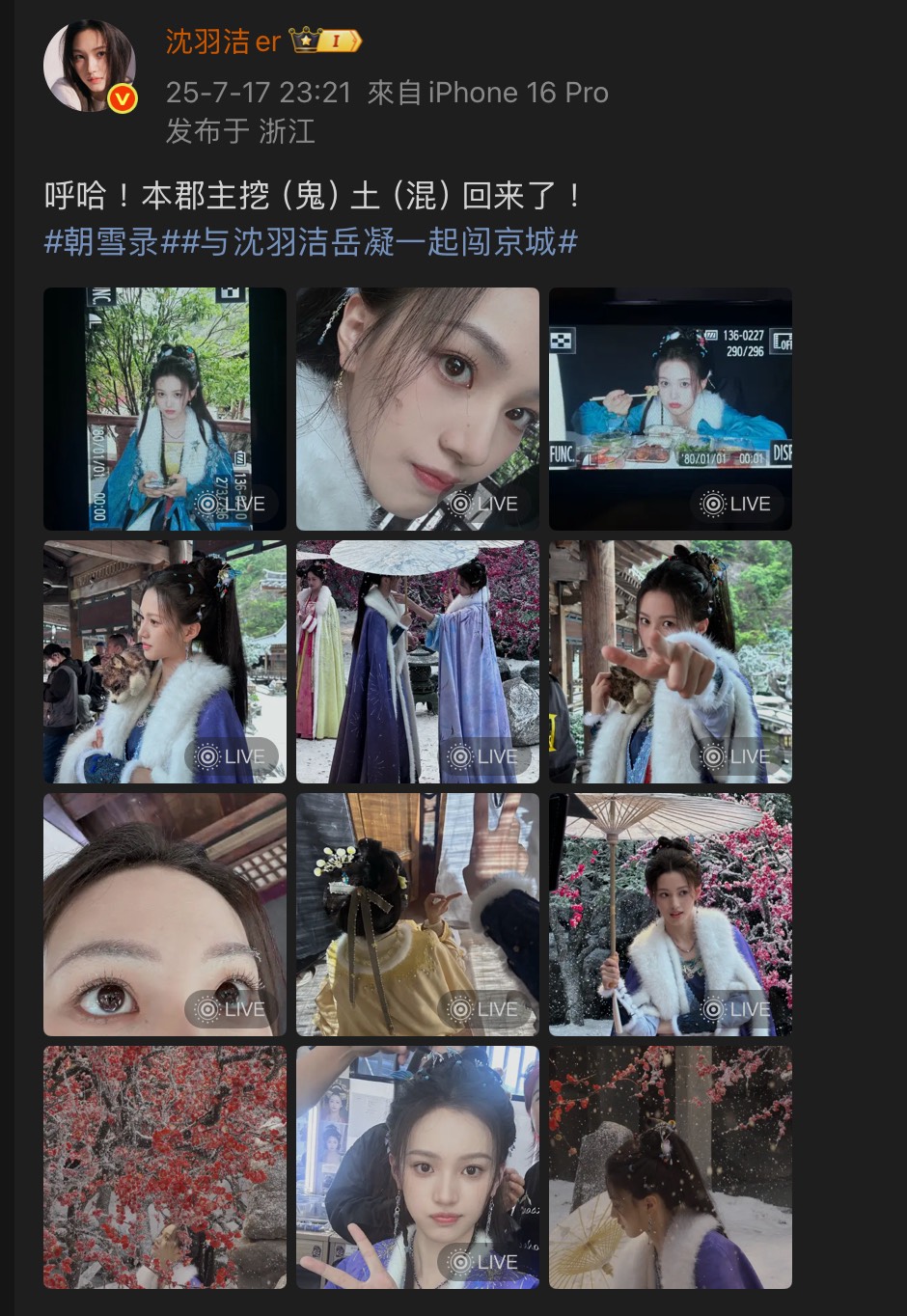View the snowy photo with paper umbrella

tap(671, 1166)
